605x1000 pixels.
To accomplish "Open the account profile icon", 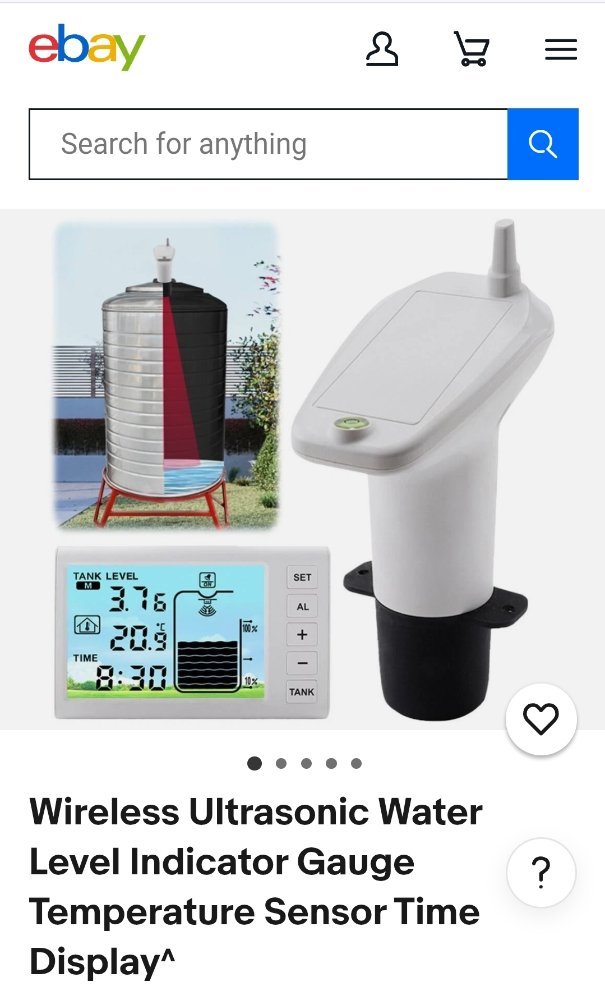I will pos(382,50).
